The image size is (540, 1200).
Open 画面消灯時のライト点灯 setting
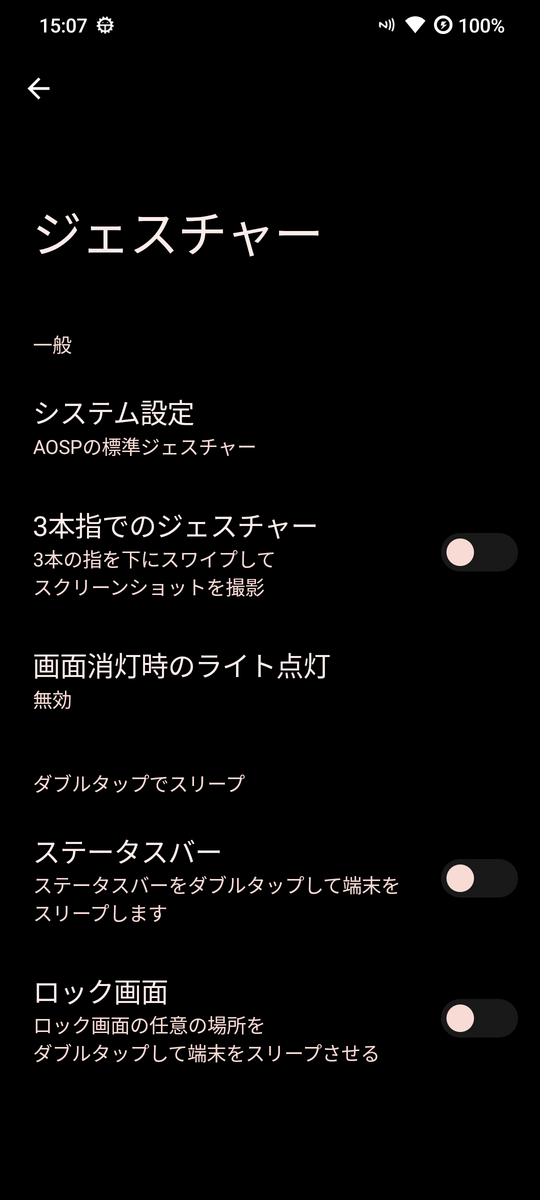click(x=270, y=682)
